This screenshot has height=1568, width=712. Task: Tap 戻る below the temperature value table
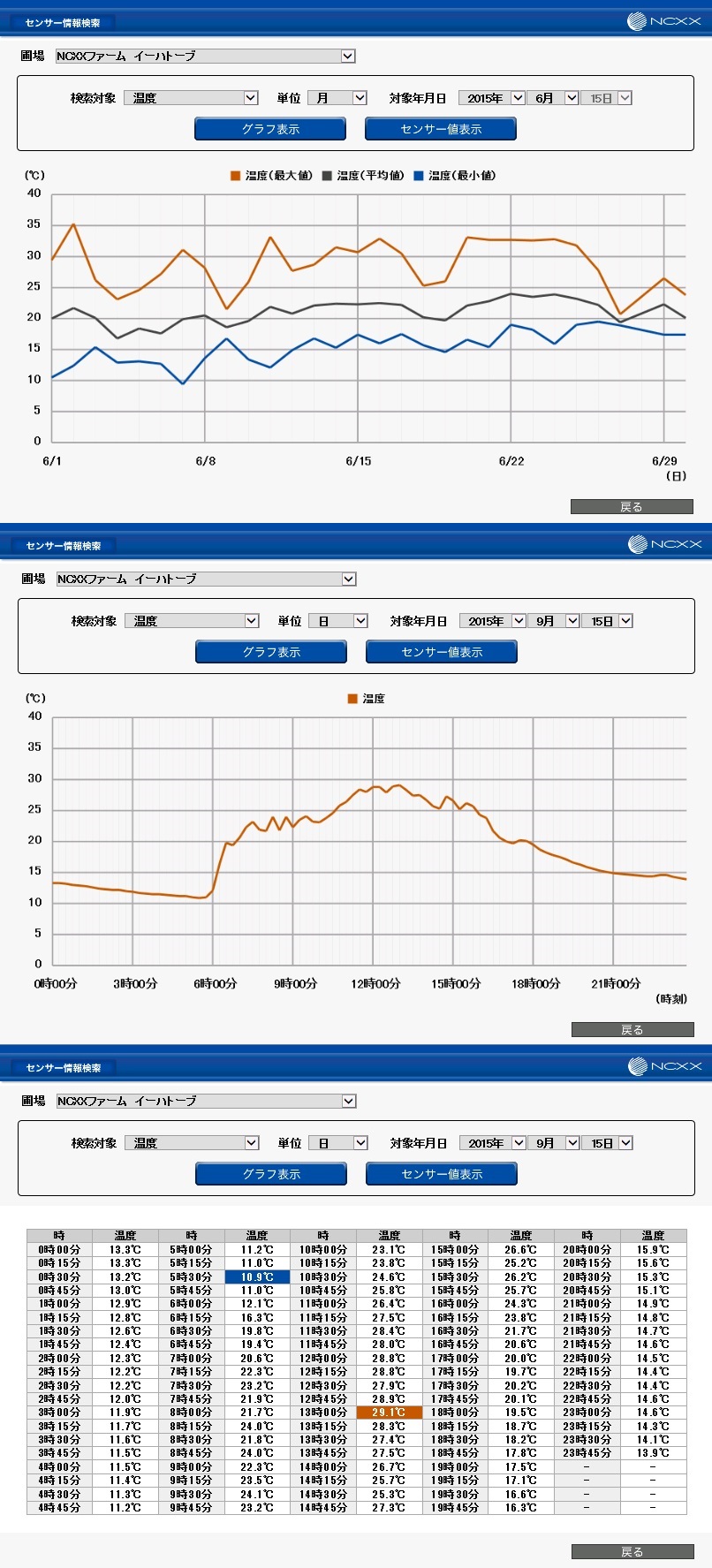point(632,1551)
